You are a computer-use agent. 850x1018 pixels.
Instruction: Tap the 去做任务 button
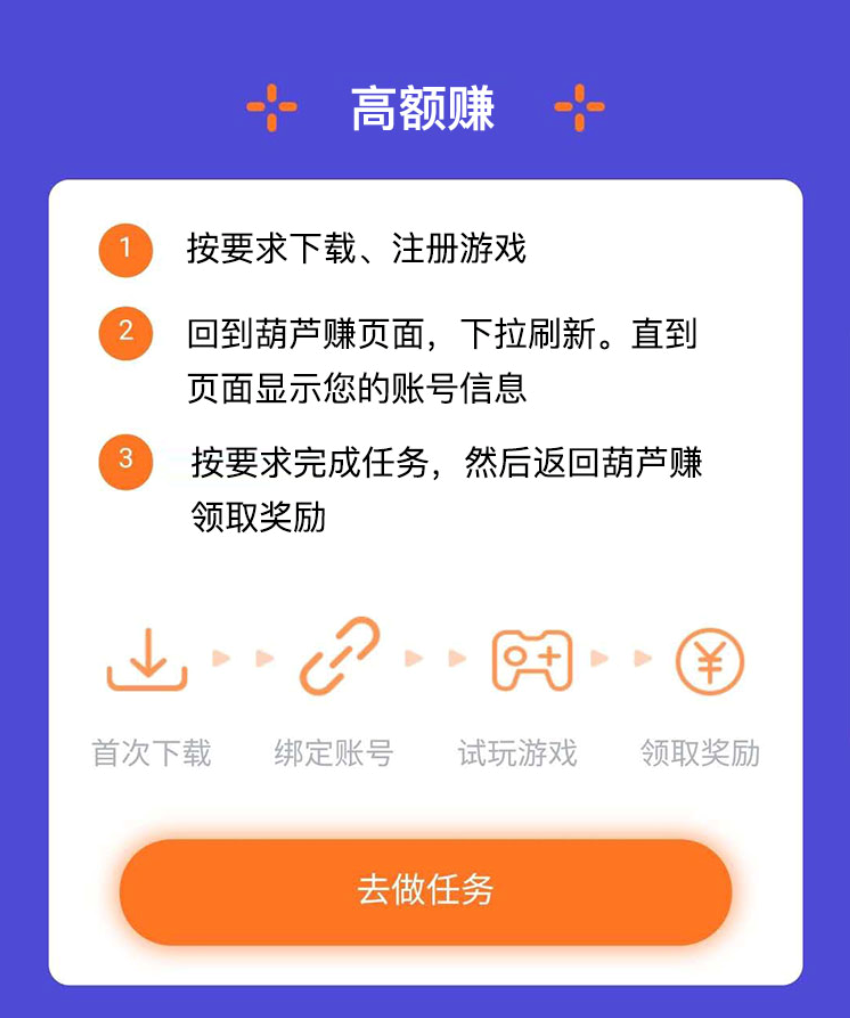[425, 890]
